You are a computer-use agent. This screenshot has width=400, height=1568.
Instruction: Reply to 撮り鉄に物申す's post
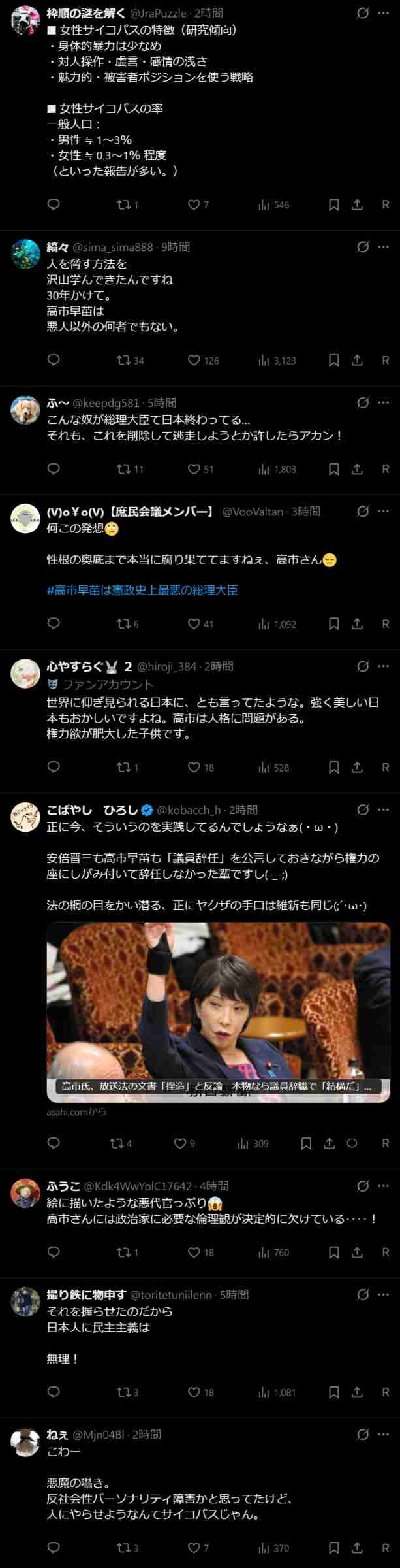(54, 1392)
